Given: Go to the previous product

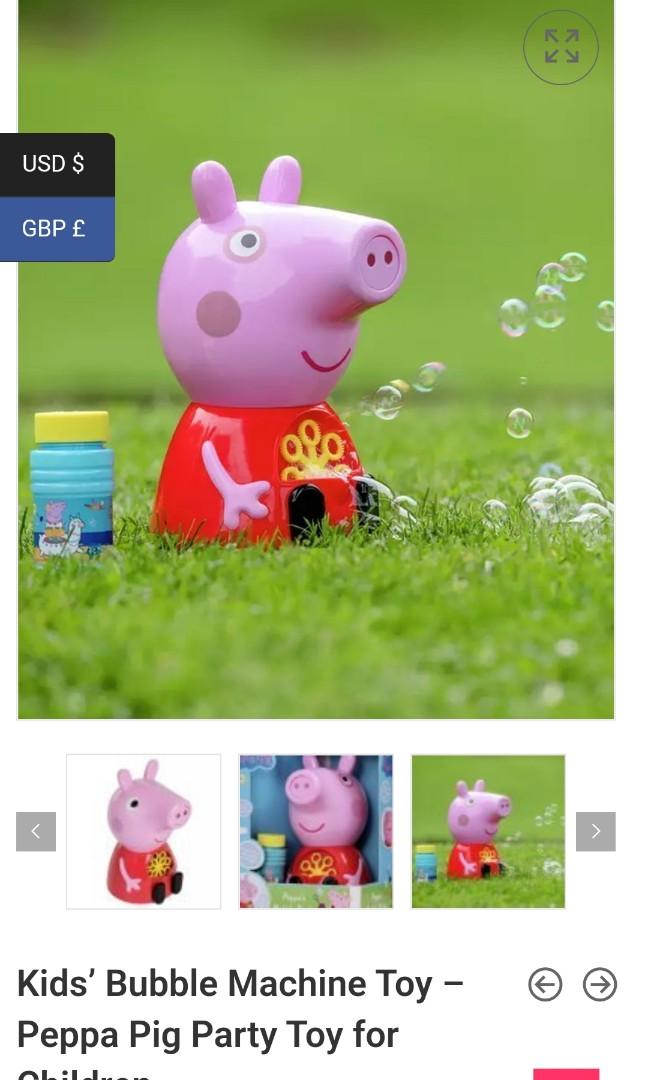Looking at the screenshot, I should [x=545, y=985].
